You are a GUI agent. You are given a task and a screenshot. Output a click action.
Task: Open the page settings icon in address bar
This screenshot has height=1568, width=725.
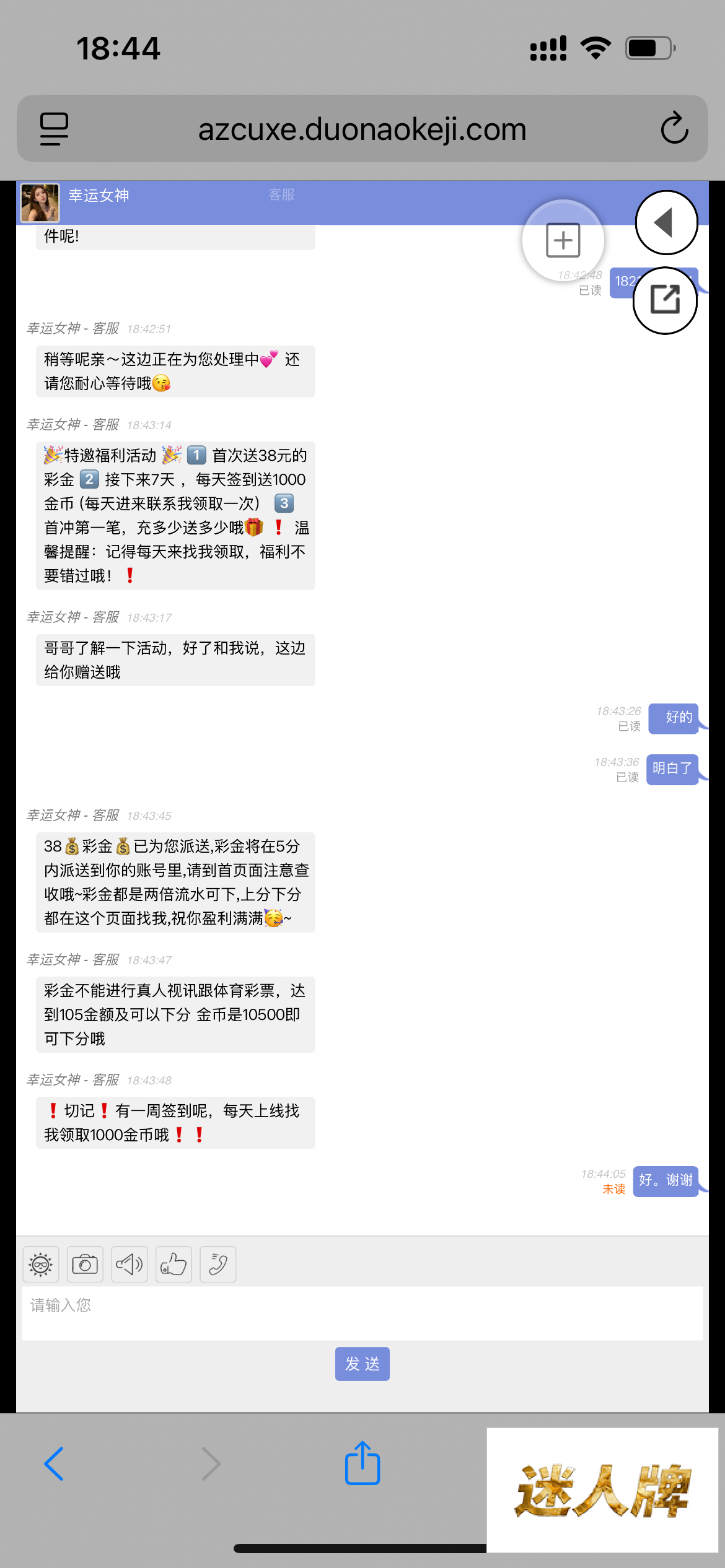(x=54, y=129)
